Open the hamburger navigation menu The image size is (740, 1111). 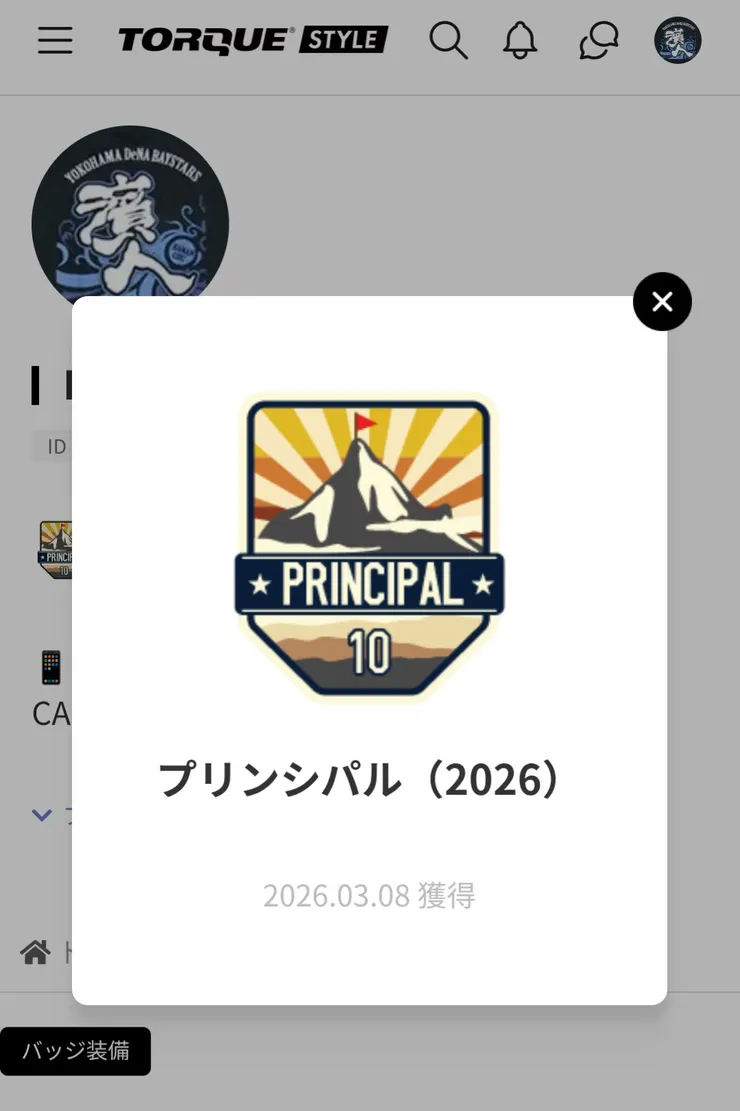(55, 40)
